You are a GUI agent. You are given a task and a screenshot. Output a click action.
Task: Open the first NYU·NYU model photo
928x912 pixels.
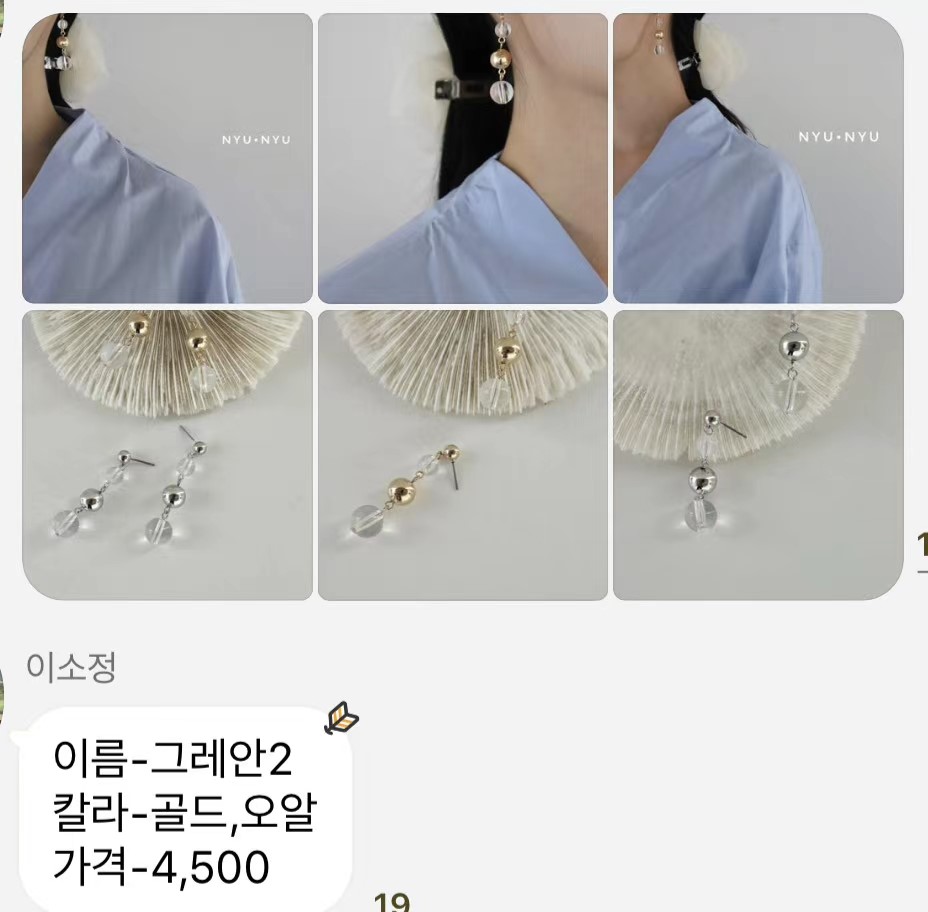(x=167, y=158)
